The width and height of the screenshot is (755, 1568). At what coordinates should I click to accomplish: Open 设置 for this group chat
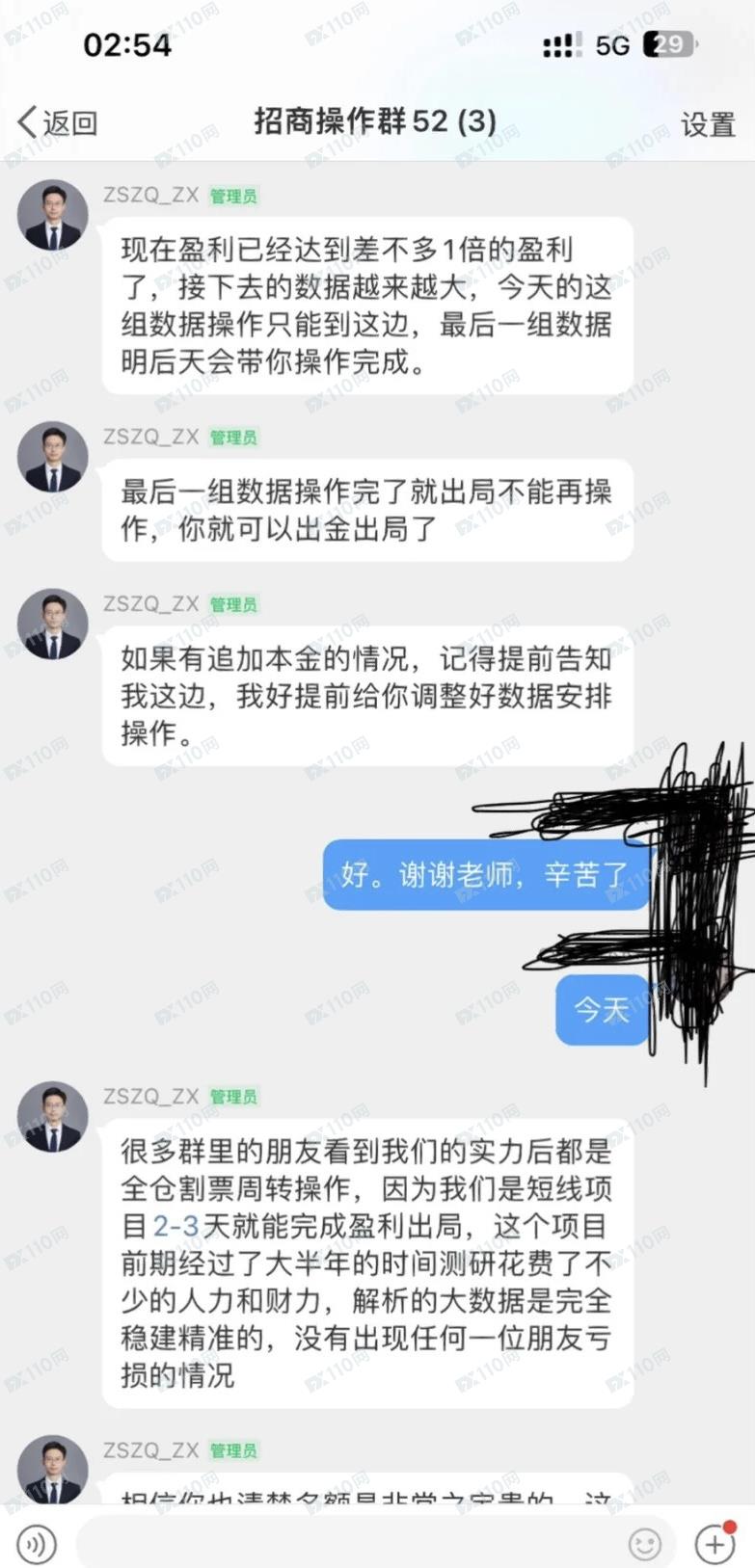(x=708, y=124)
